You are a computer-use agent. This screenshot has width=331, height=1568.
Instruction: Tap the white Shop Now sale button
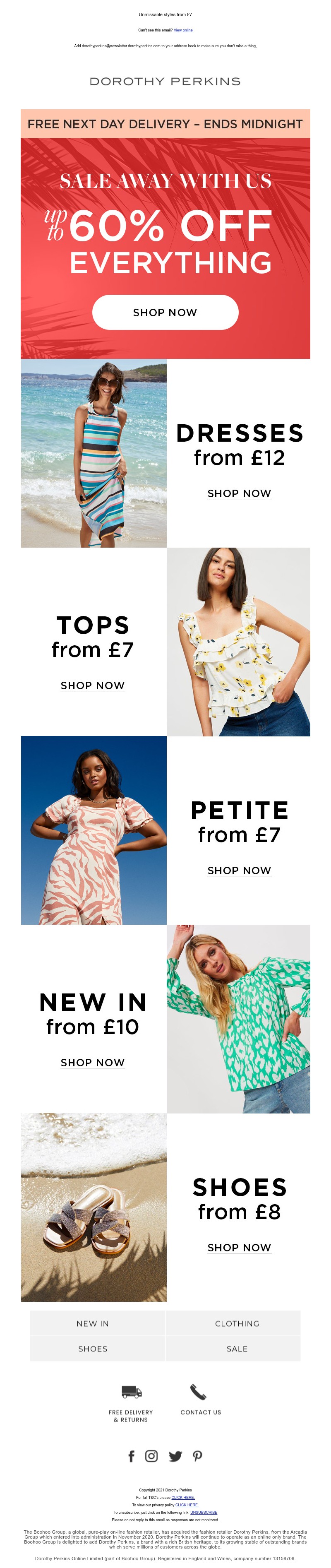tap(165, 312)
